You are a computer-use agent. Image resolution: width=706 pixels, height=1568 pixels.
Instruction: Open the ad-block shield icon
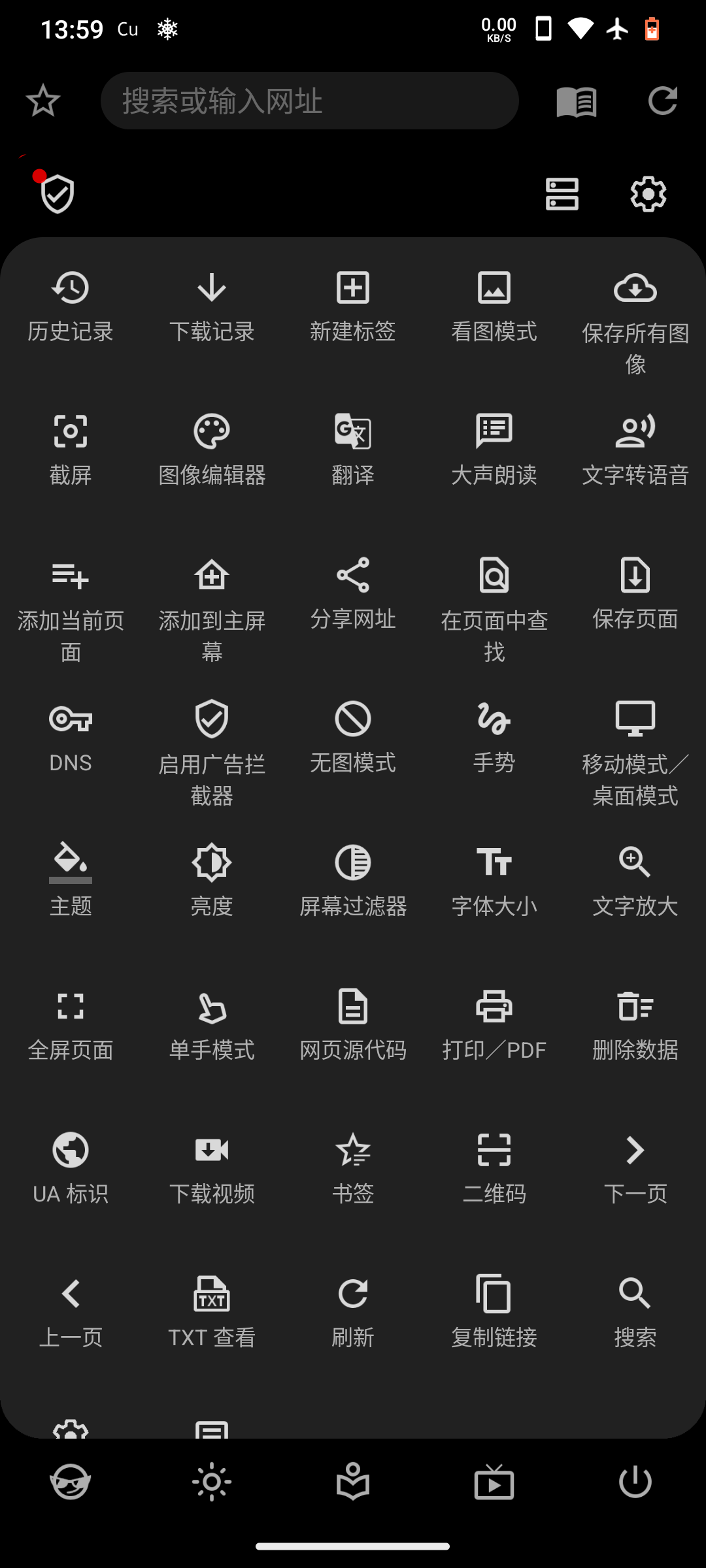pos(58,194)
